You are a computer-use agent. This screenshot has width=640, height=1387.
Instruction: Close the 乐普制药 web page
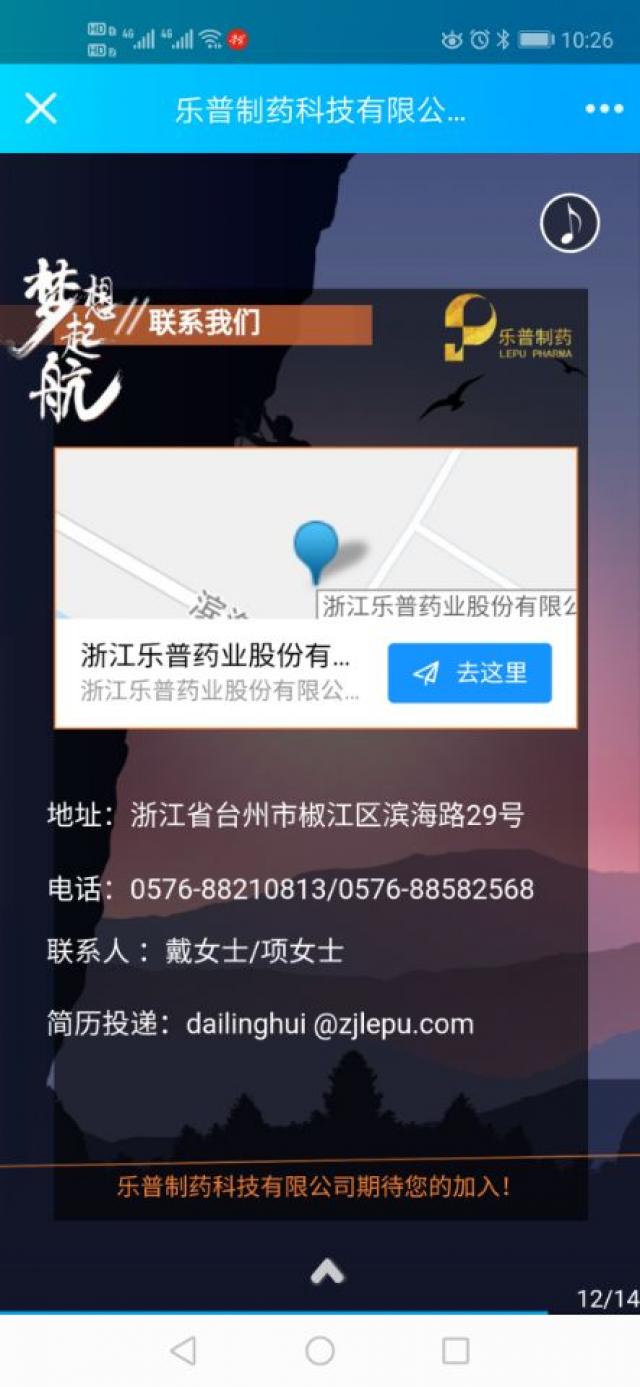[40, 108]
